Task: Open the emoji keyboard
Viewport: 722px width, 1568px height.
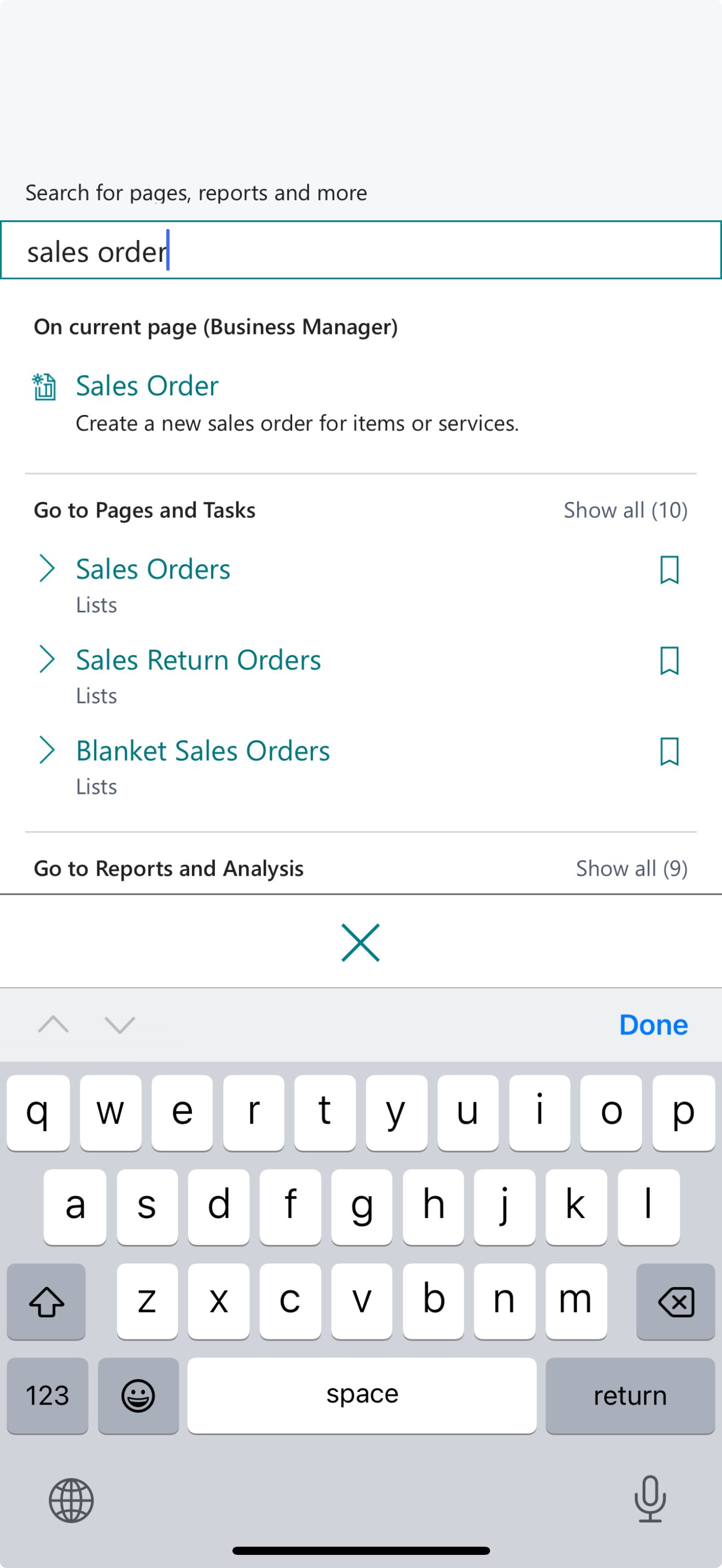Action: coord(139,1396)
